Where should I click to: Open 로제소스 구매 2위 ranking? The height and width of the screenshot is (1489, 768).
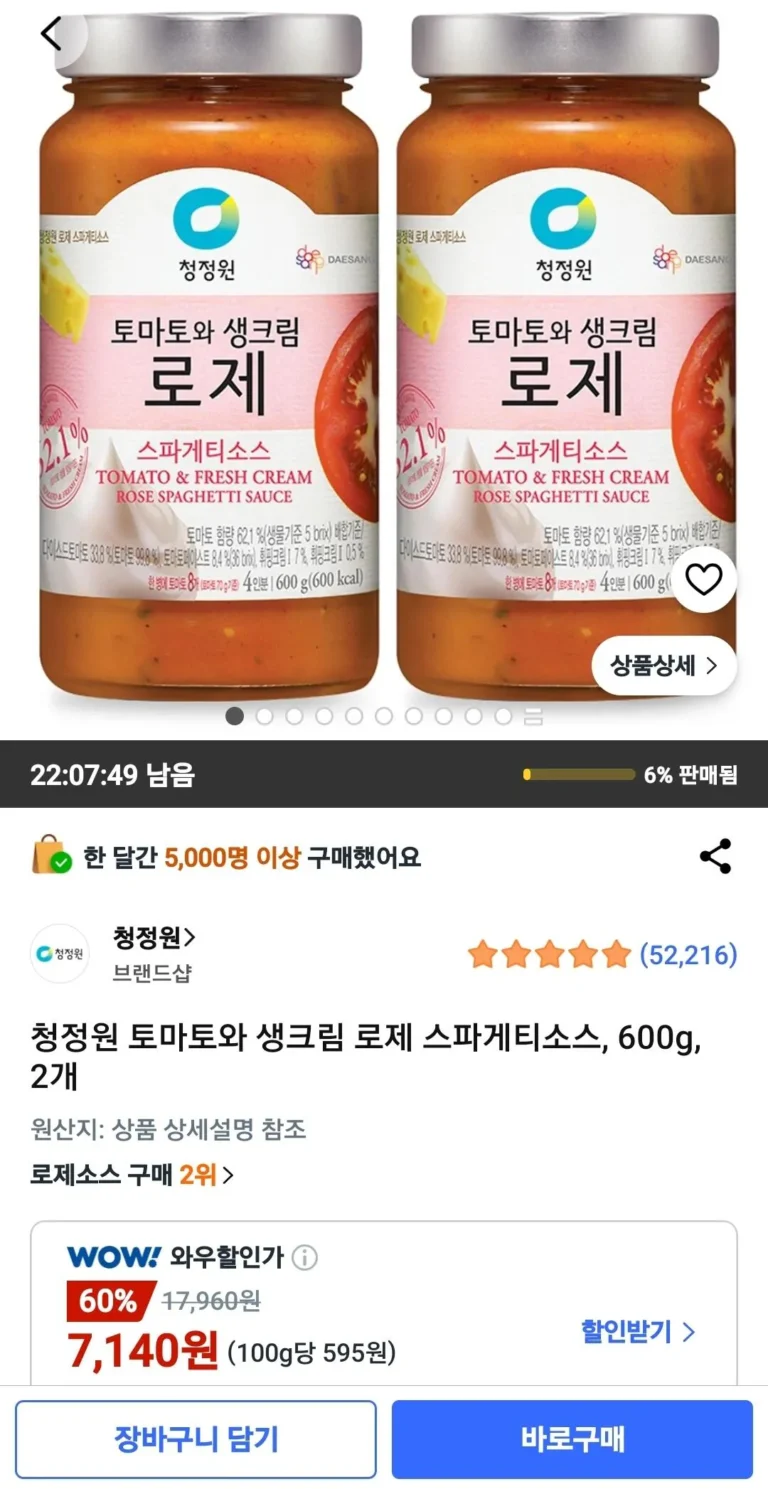(x=132, y=1175)
